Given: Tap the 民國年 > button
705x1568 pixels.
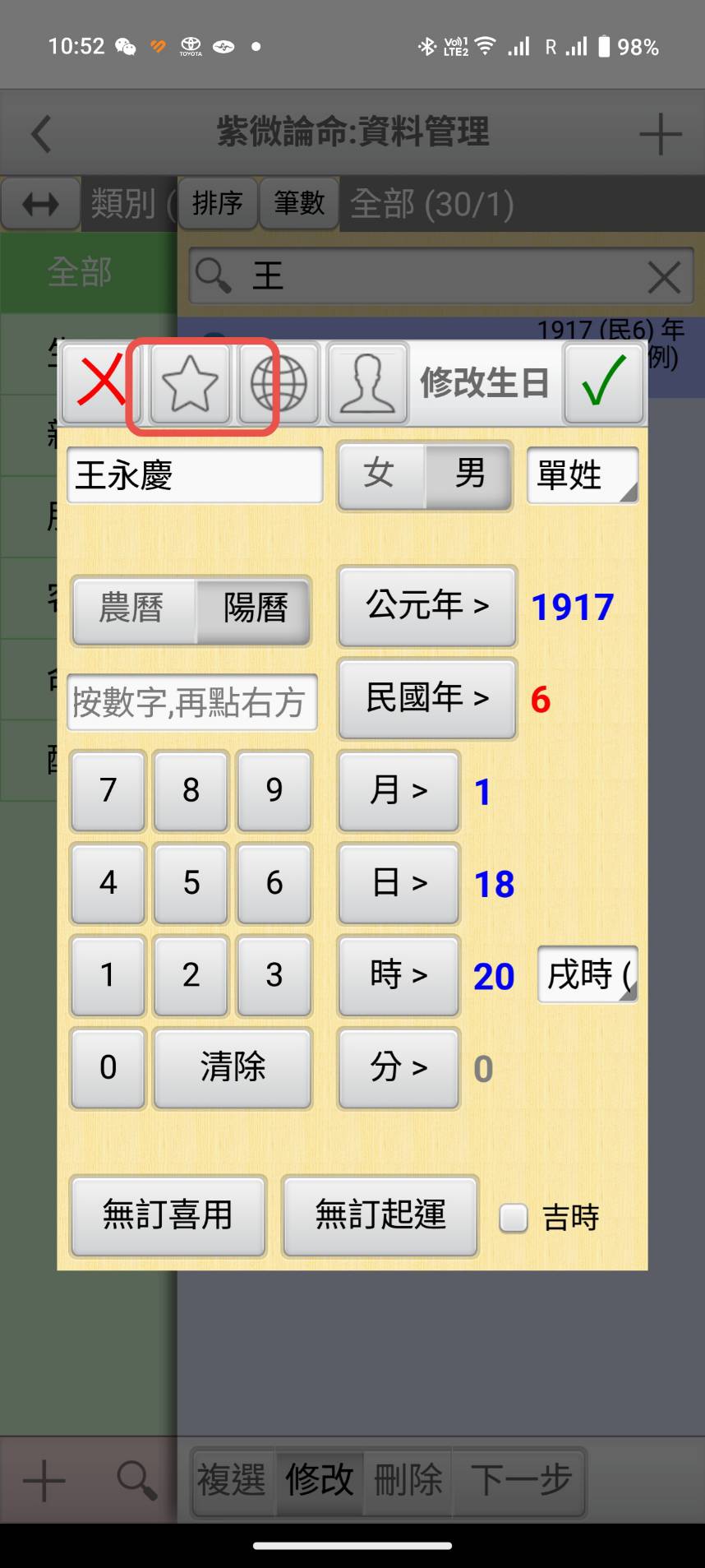Looking at the screenshot, I should pyautogui.click(x=426, y=698).
